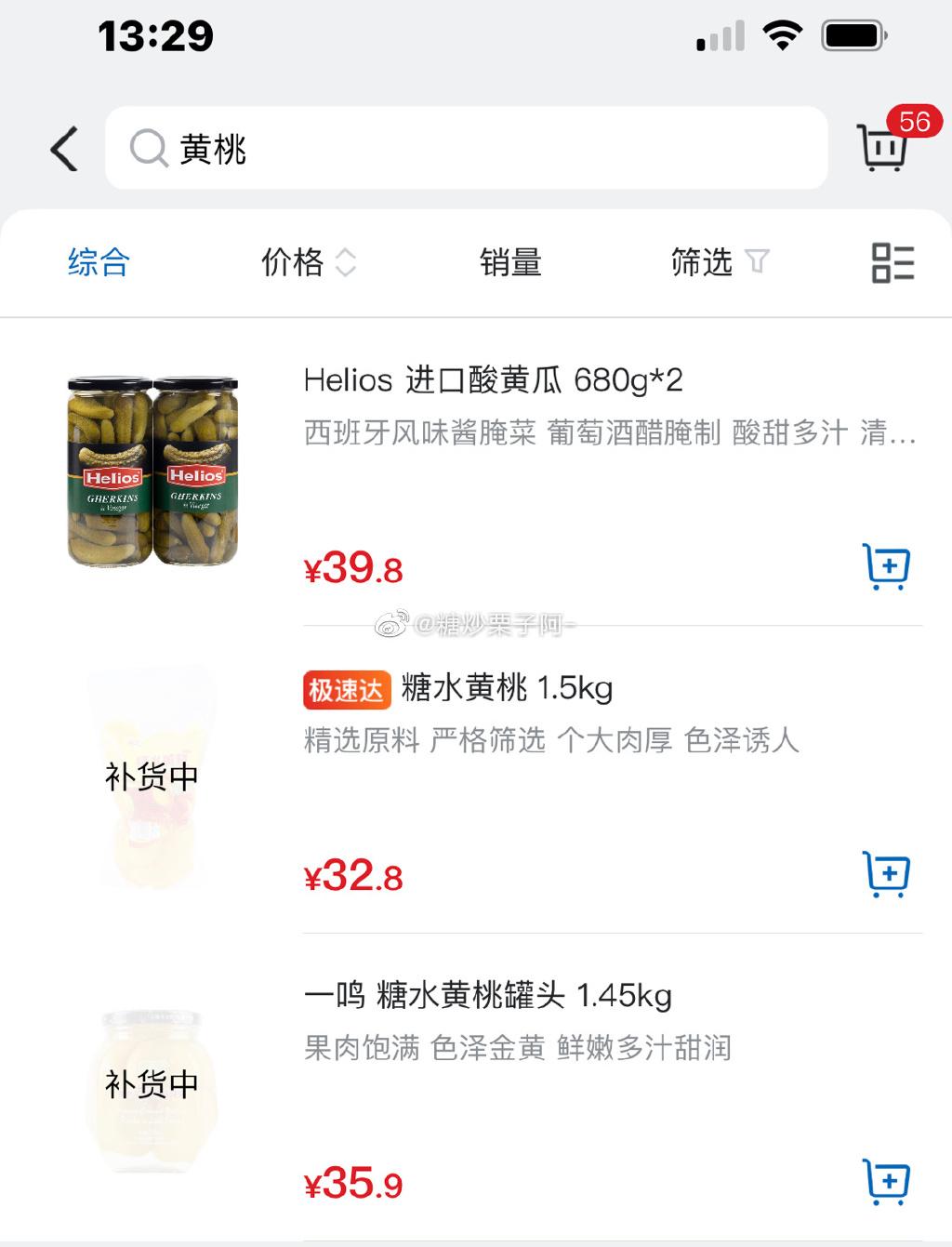Viewport: 952px width, 1247px height.
Task: Open 一鸣 糖水黄桃罐头 1.45kg details
Action: coord(487,996)
